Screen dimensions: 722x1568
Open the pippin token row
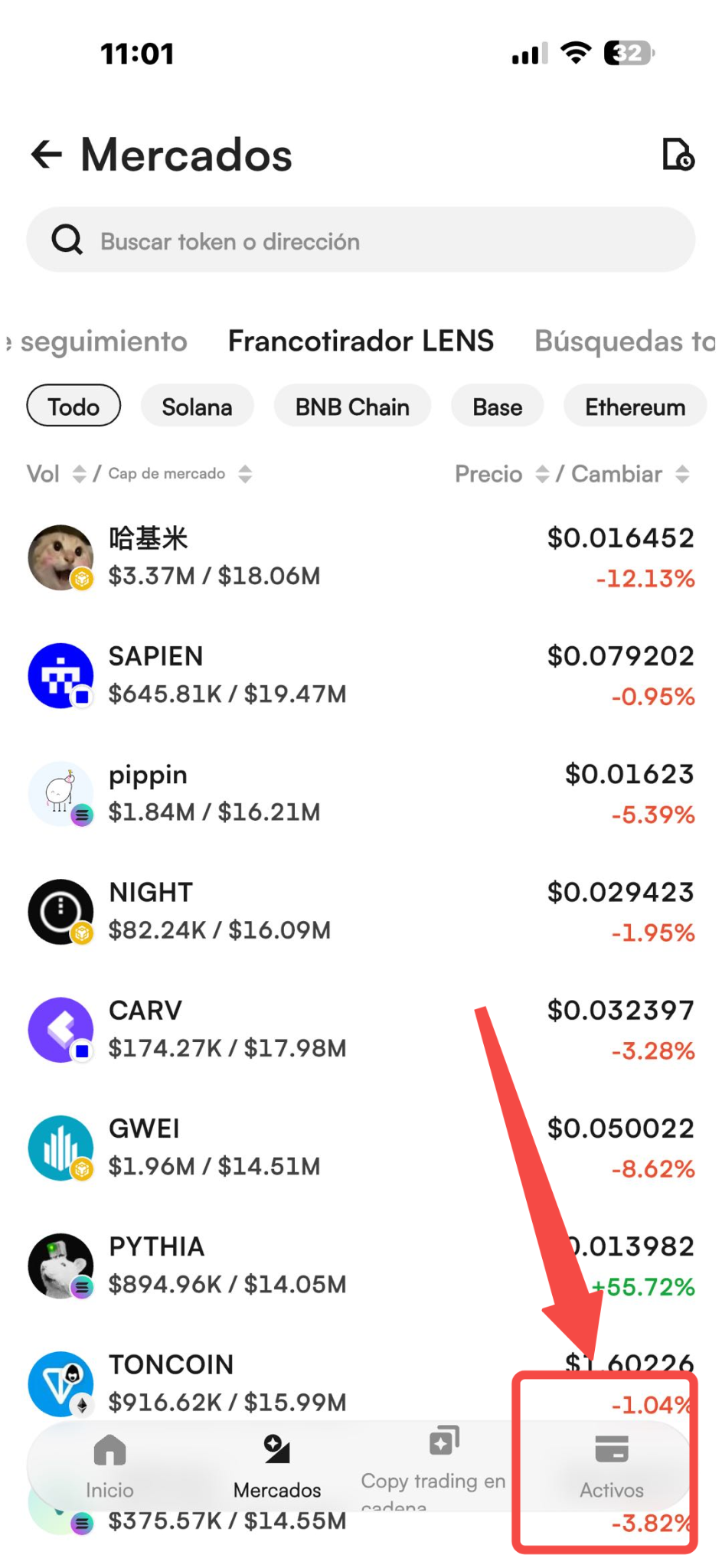361,793
